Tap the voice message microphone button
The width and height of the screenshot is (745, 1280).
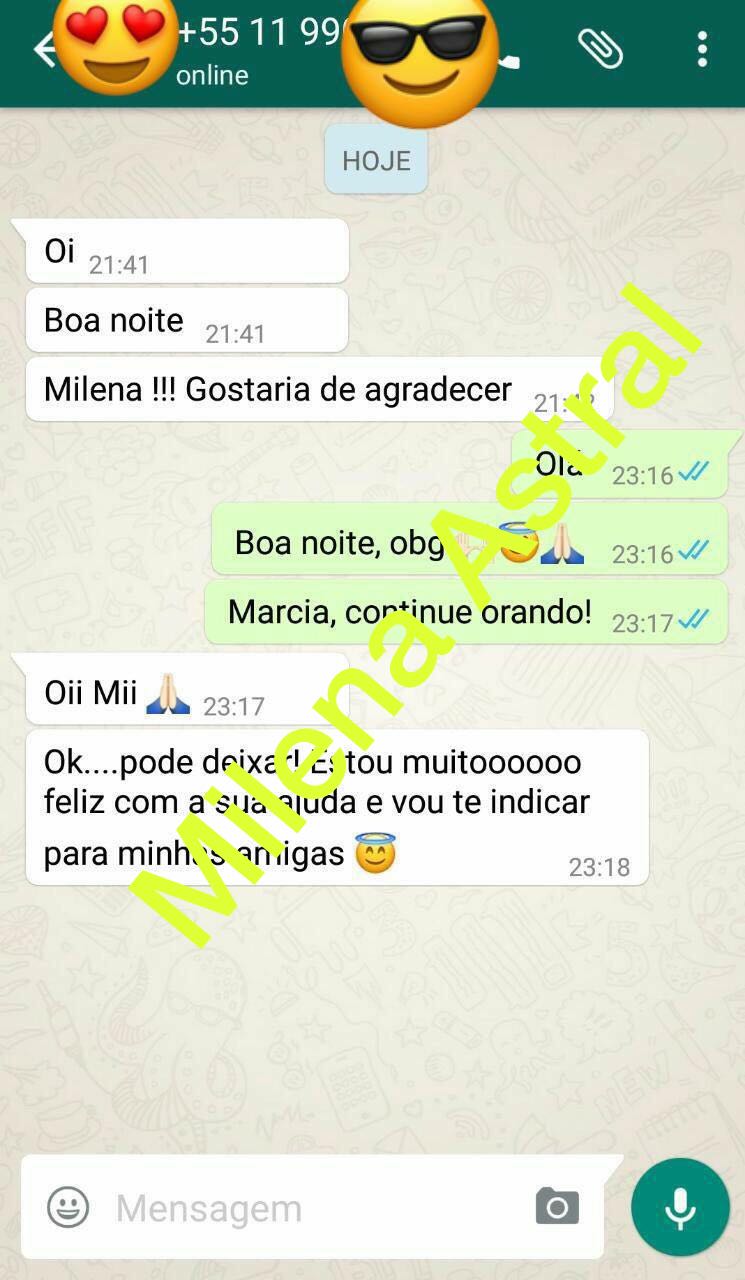[x=681, y=1207]
